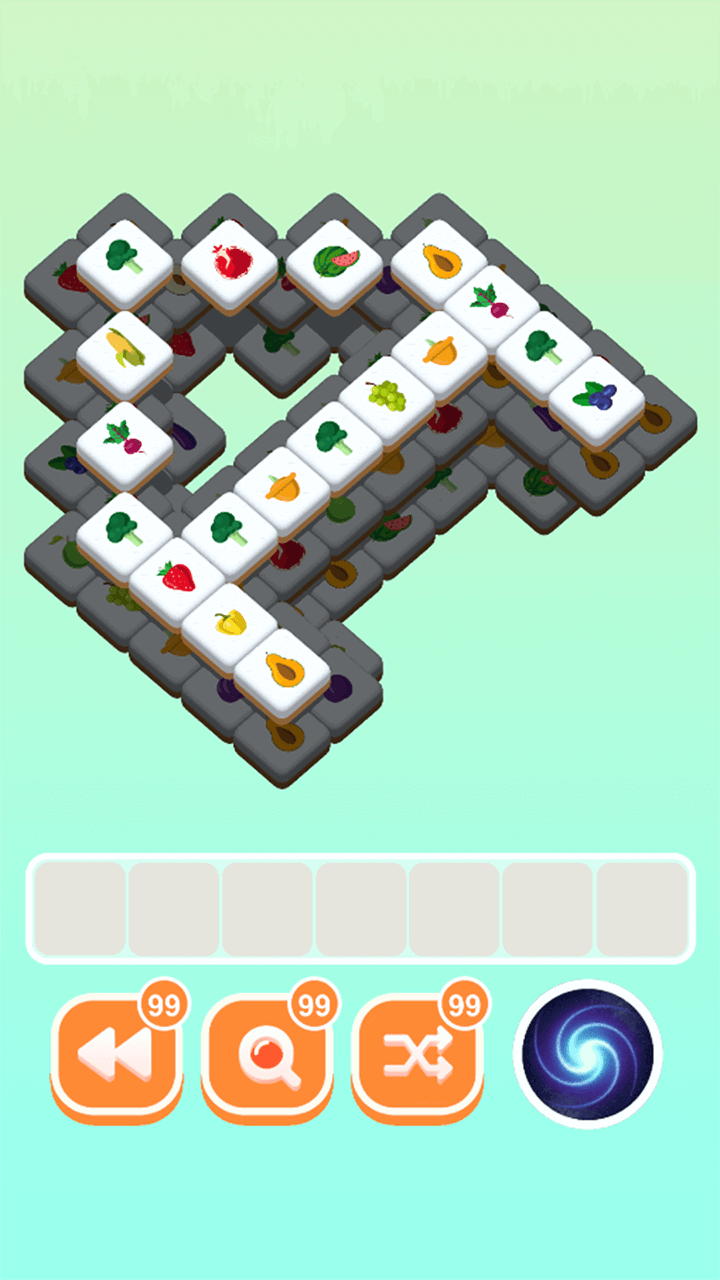Select the strawberry tile
Screen dimensions: 720x1280
(177, 576)
